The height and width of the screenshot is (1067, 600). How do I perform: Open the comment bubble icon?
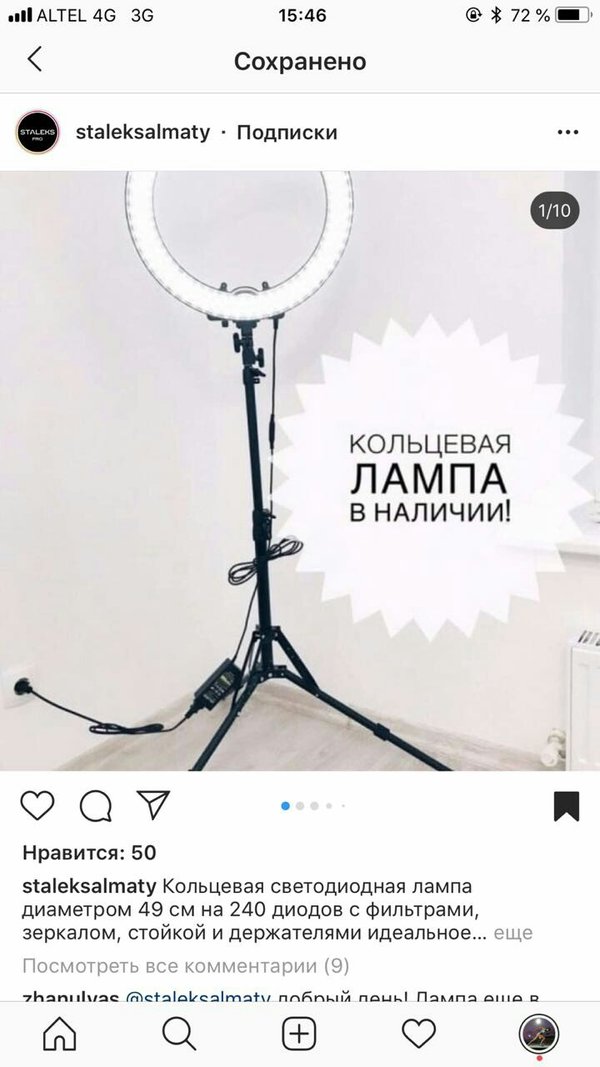pyautogui.click(x=95, y=805)
